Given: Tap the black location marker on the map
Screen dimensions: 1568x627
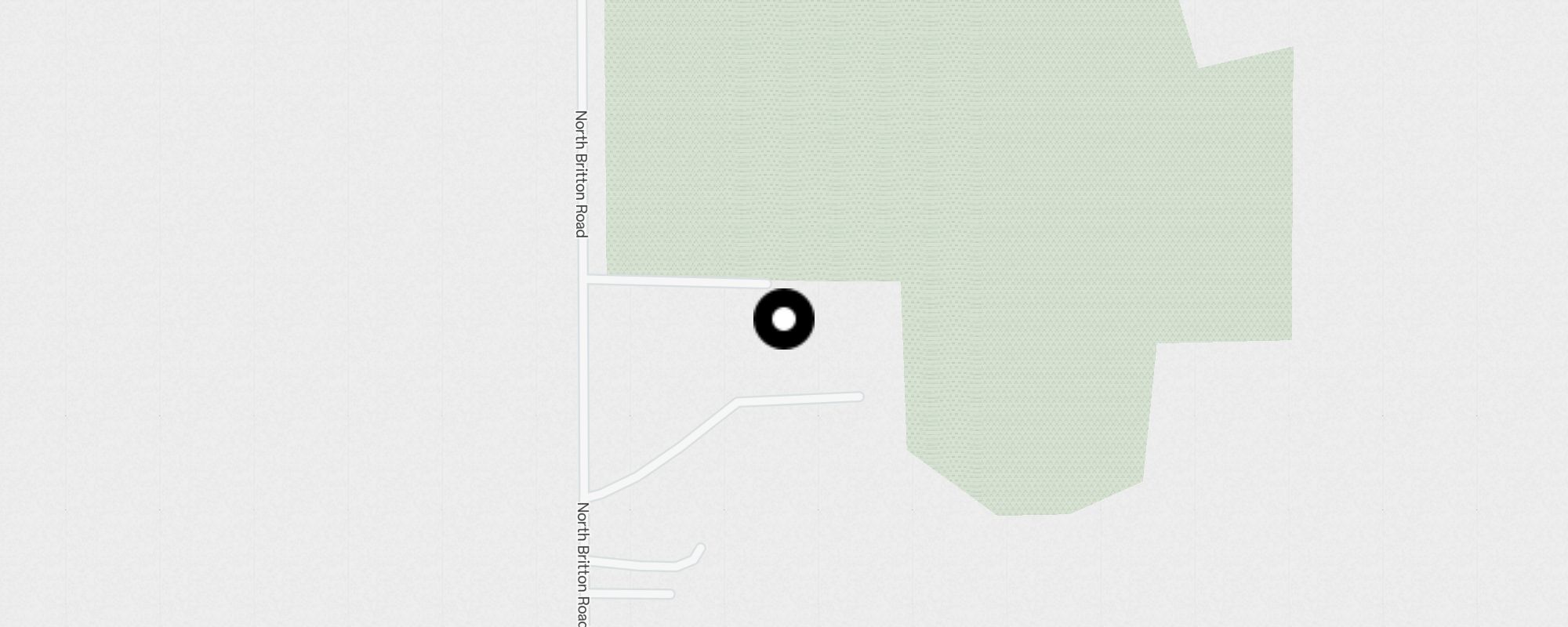Looking at the screenshot, I should tap(784, 319).
